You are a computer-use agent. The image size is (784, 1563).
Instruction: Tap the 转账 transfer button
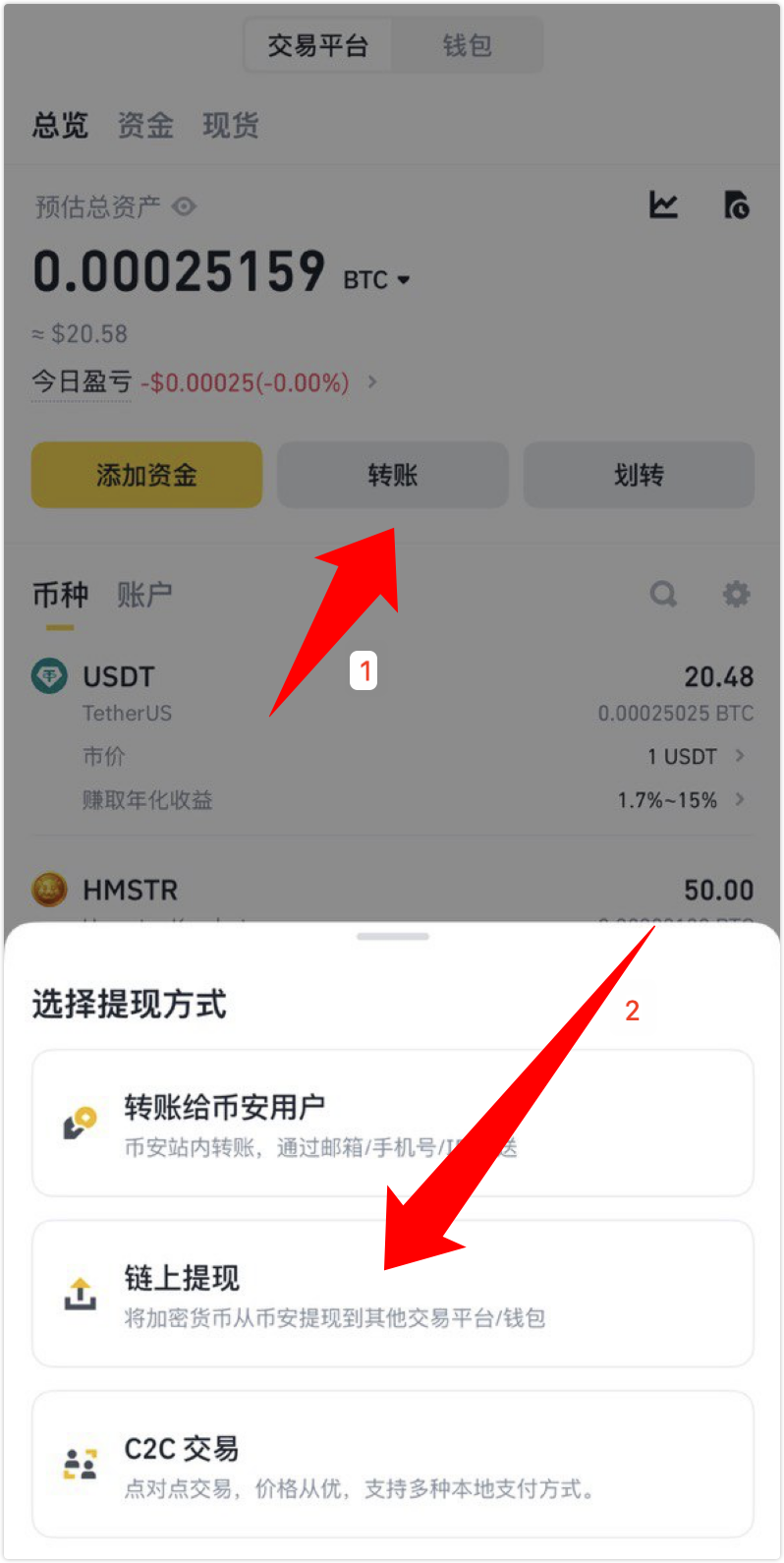[392, 476]
